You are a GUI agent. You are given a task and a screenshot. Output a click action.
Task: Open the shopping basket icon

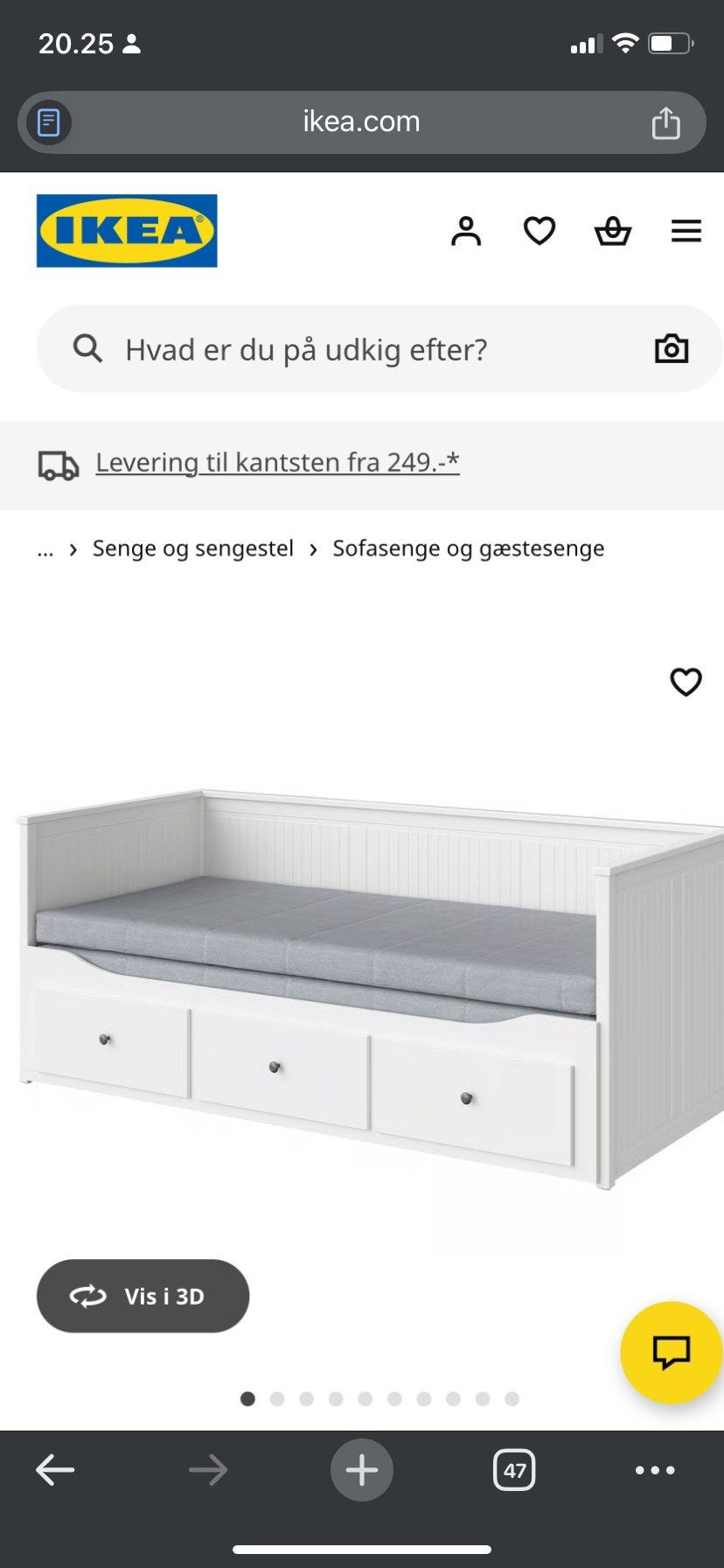point(613,231)
